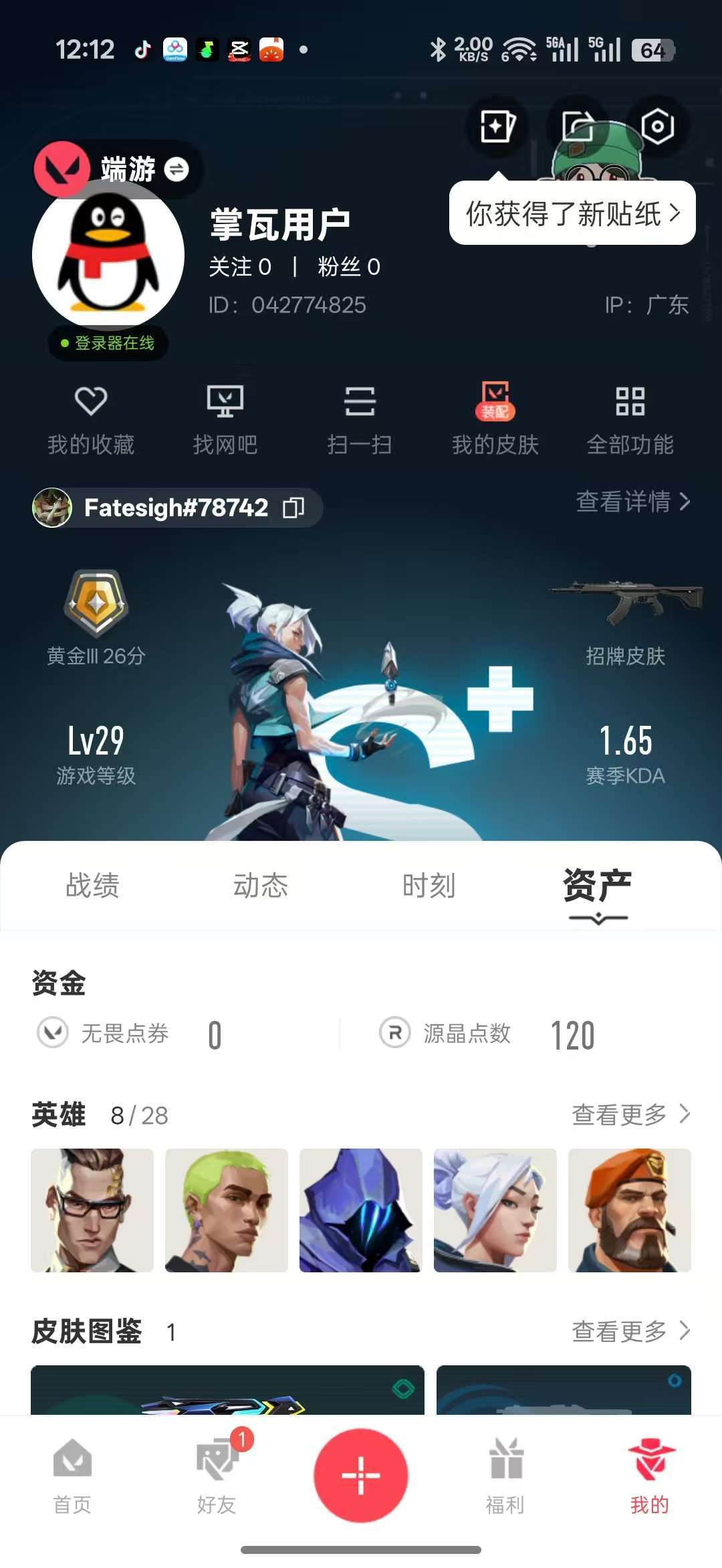Switch to the 时刻 tab

429,886
